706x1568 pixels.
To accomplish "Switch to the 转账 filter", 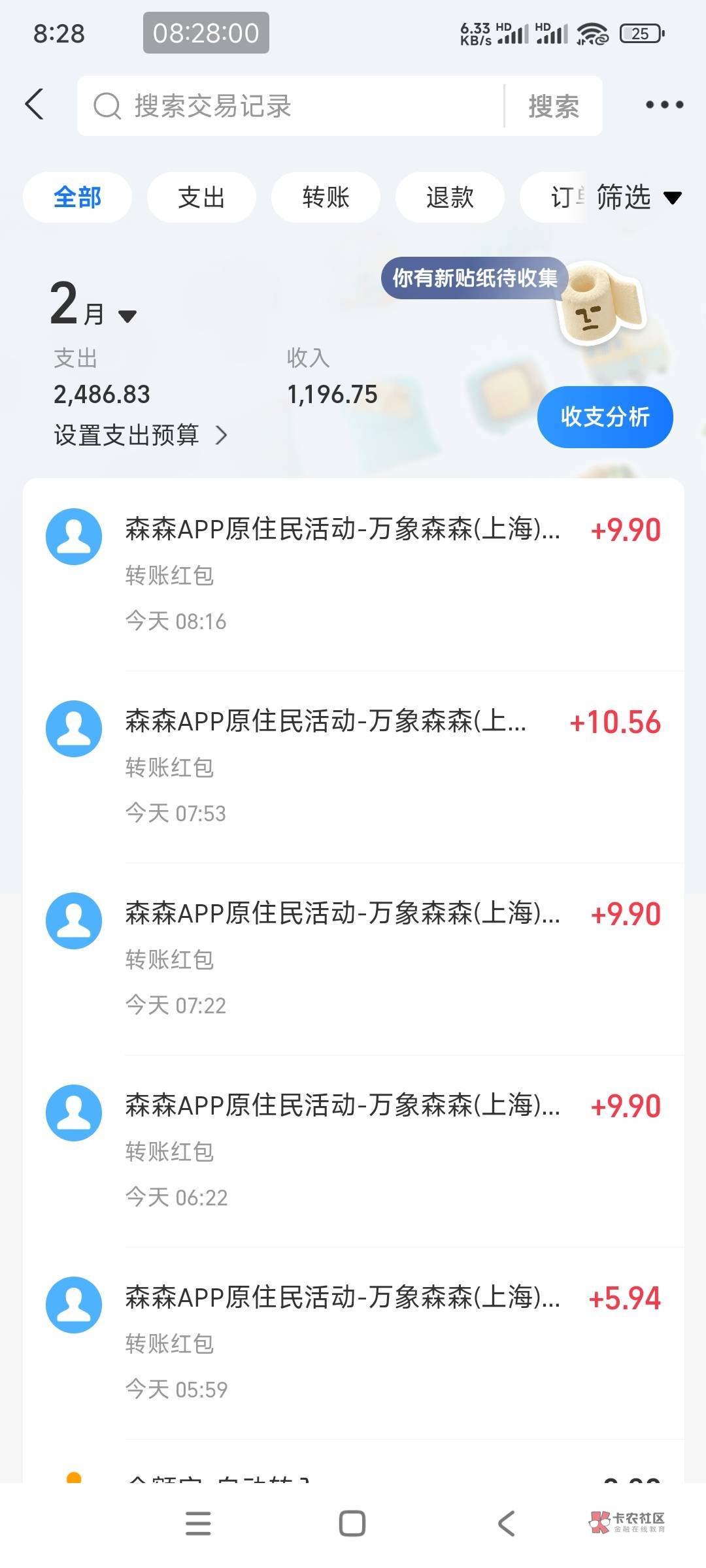I will (326, 197).
